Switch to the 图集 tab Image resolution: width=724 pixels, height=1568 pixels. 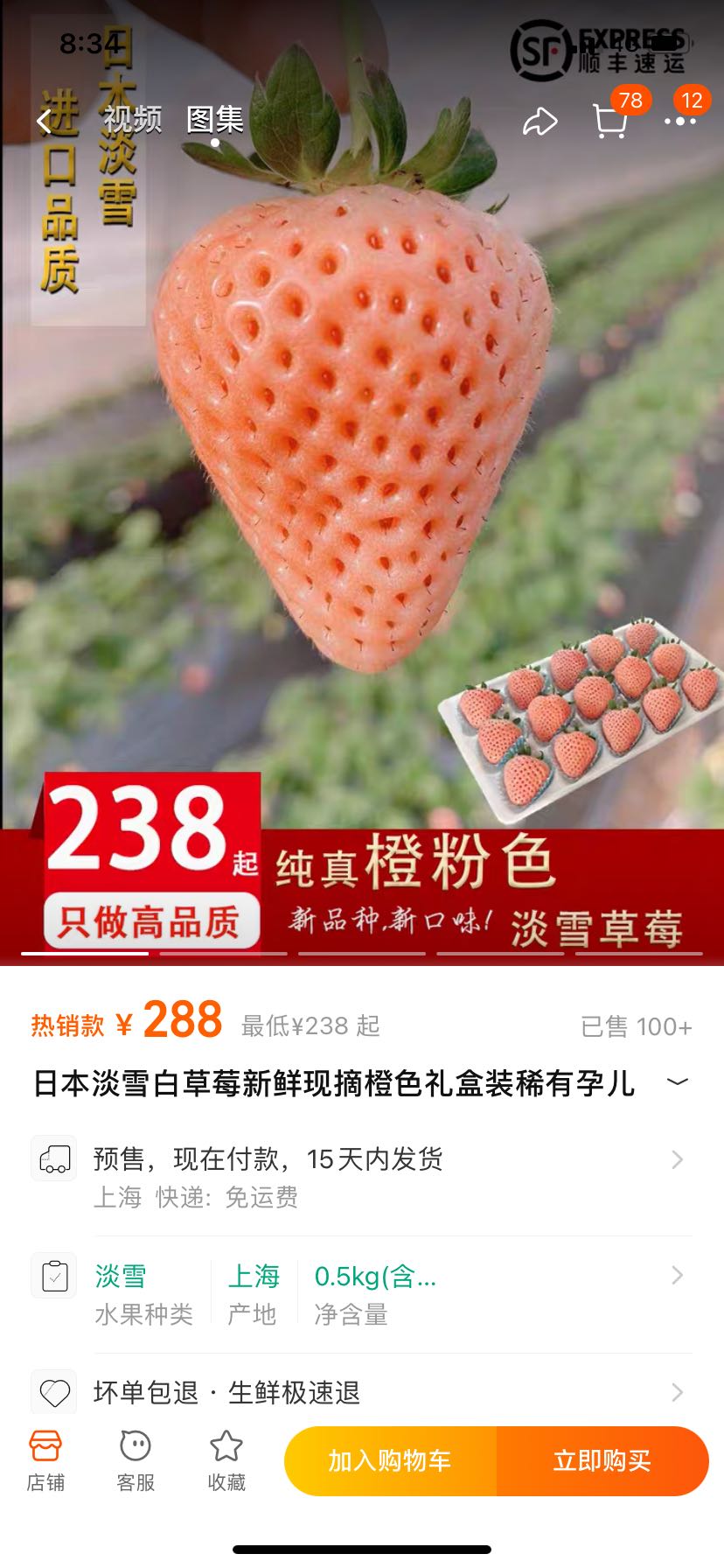[x=215, y=119]
